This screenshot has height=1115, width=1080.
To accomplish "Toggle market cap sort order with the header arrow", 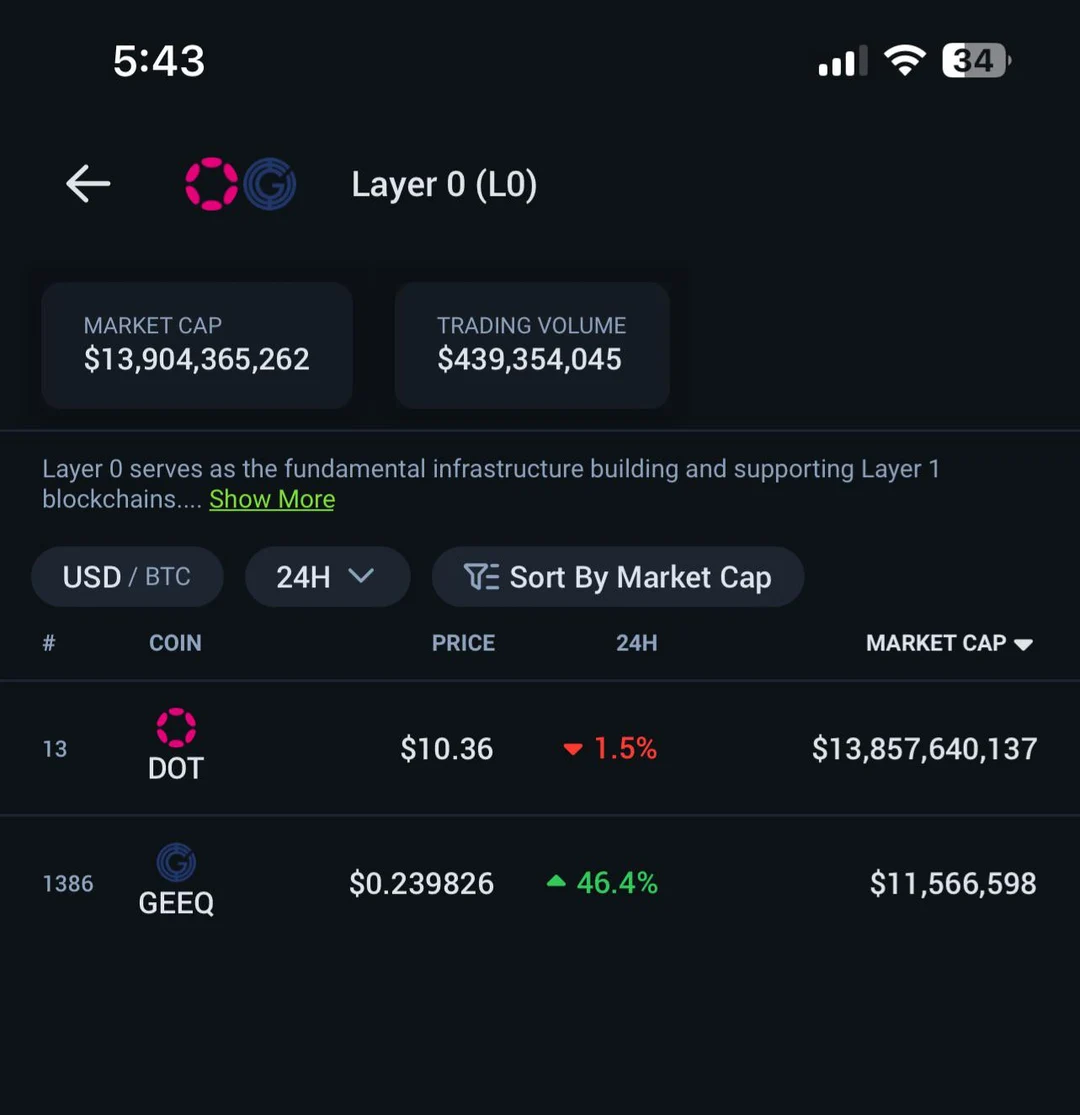I will (x=1024, y=644).
